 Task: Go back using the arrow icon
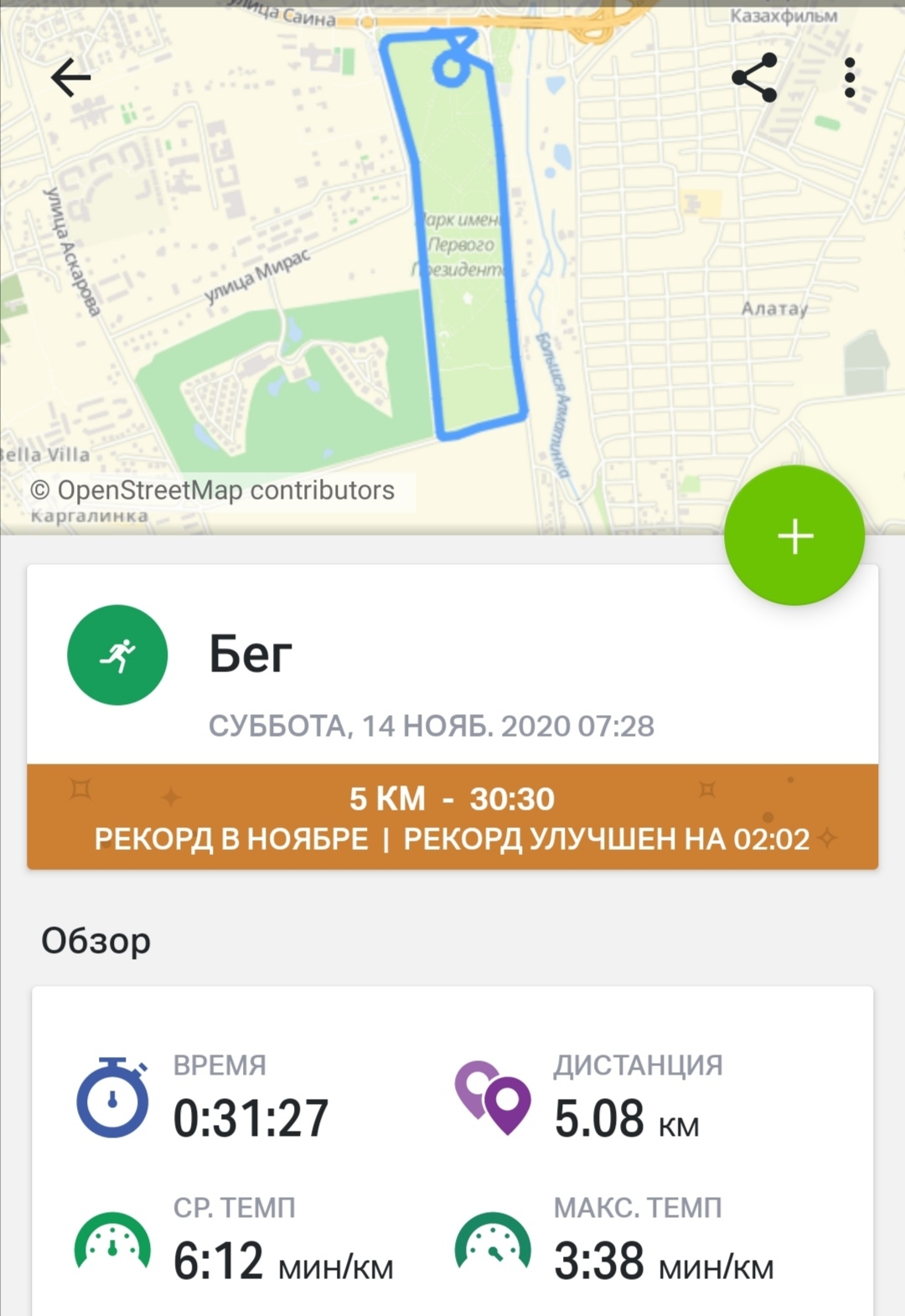coord(70,79)
